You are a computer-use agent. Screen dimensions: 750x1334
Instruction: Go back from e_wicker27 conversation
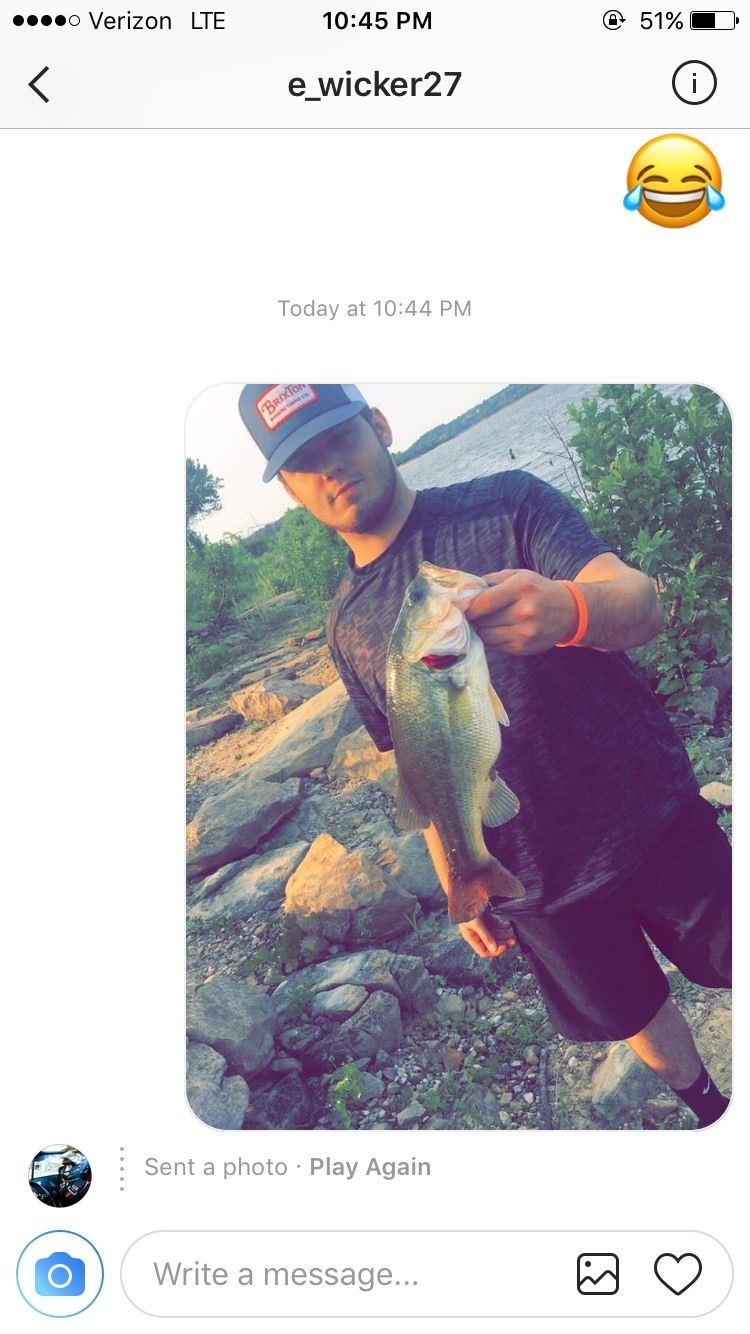click(39, 85)
